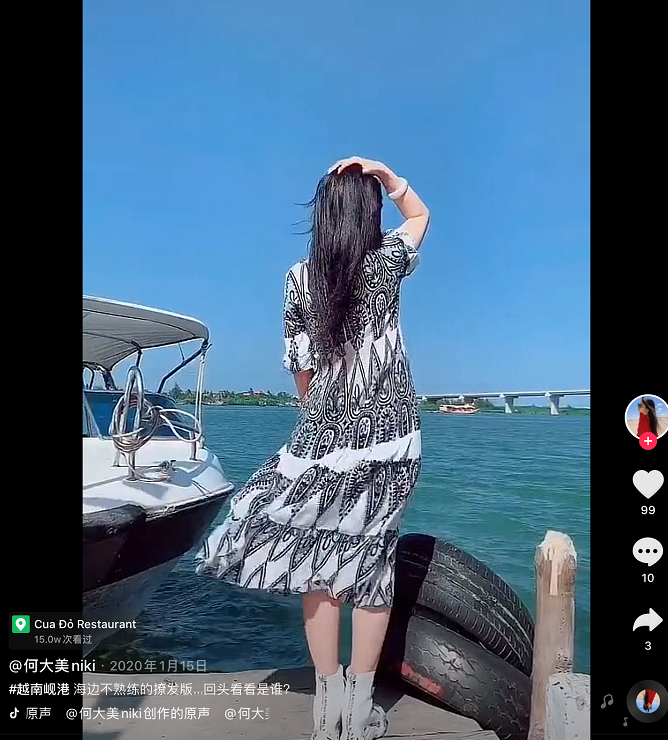The height and width of the screenshot is (740, 668).
Task: Open the creator's profile picture
Action: (x=647, y=416)
